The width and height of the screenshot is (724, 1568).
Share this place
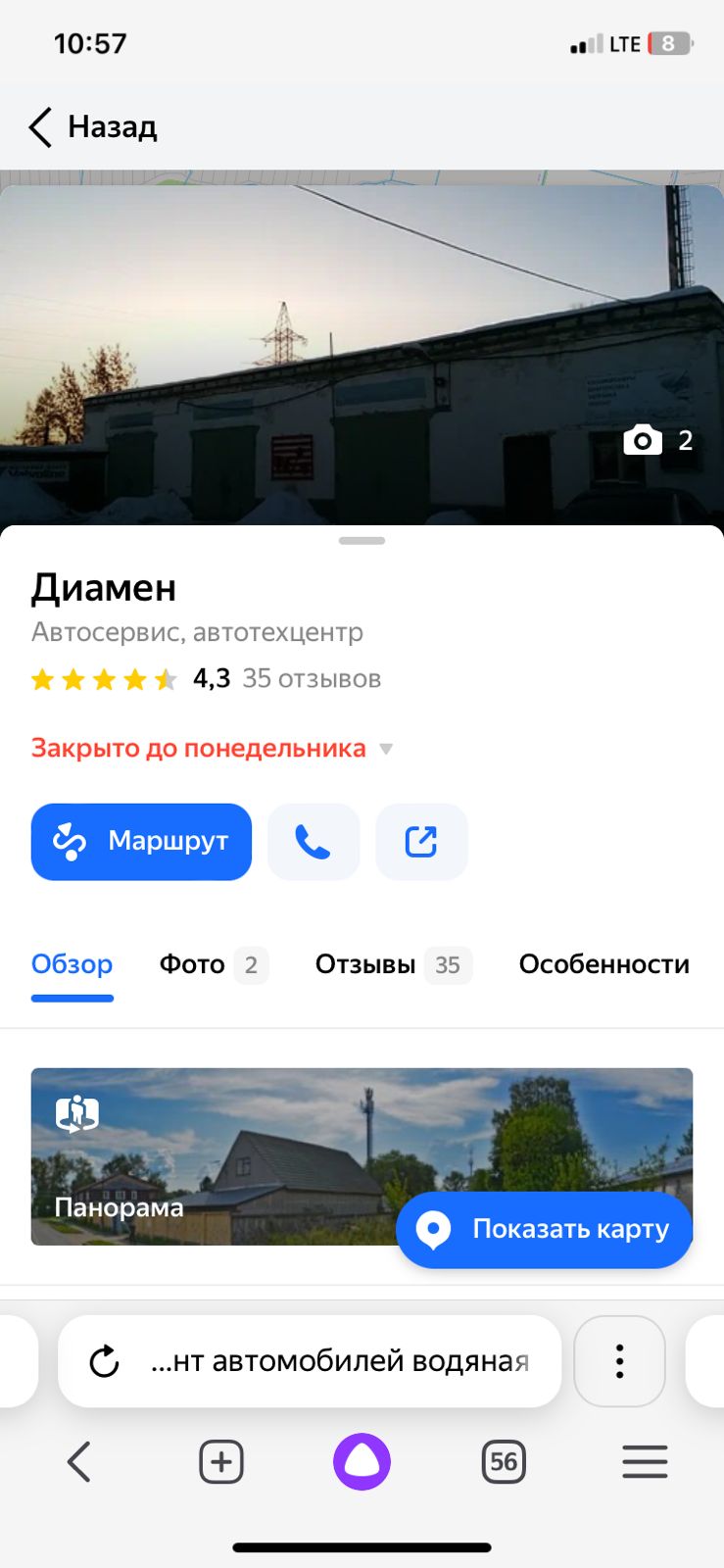pos(421,842)
